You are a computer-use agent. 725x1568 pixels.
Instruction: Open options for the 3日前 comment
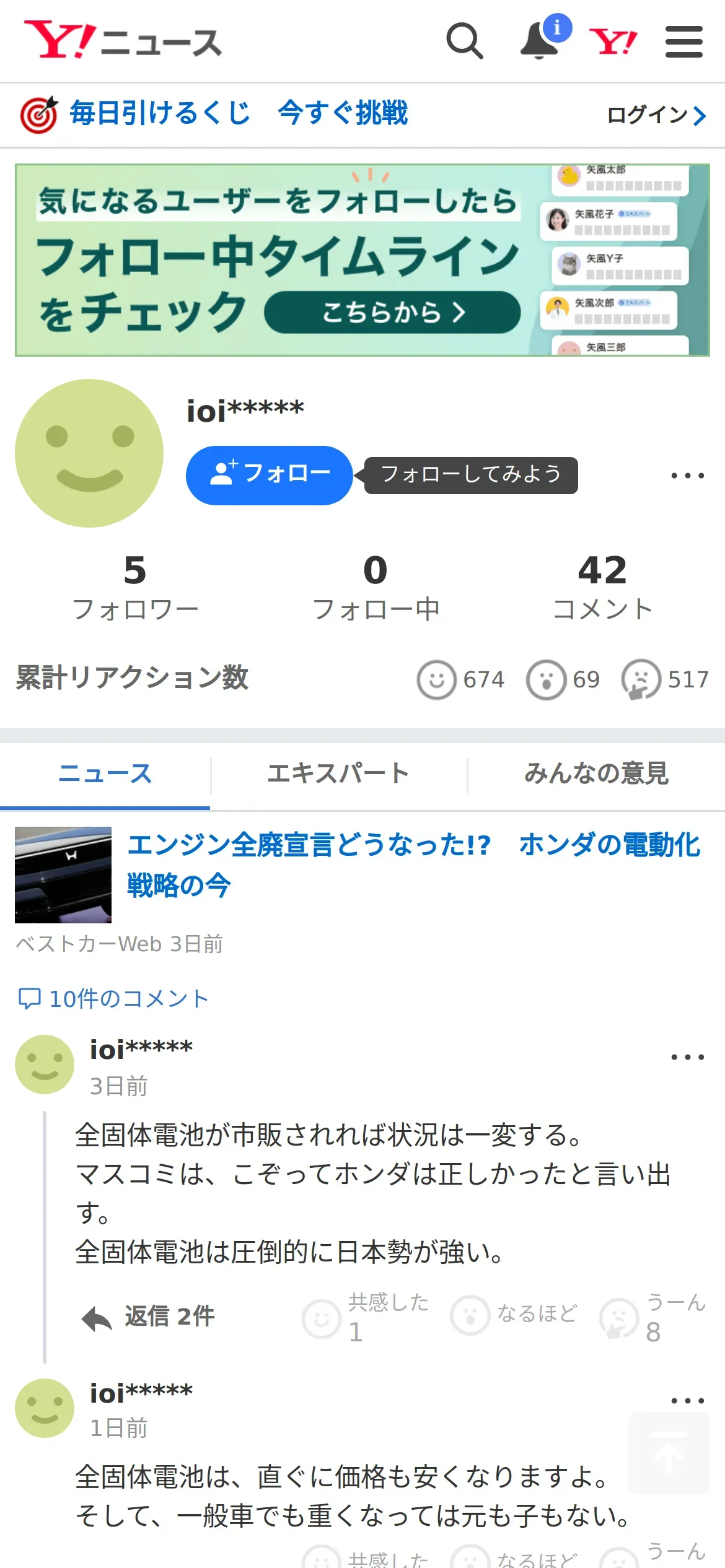coord(687,1057)
